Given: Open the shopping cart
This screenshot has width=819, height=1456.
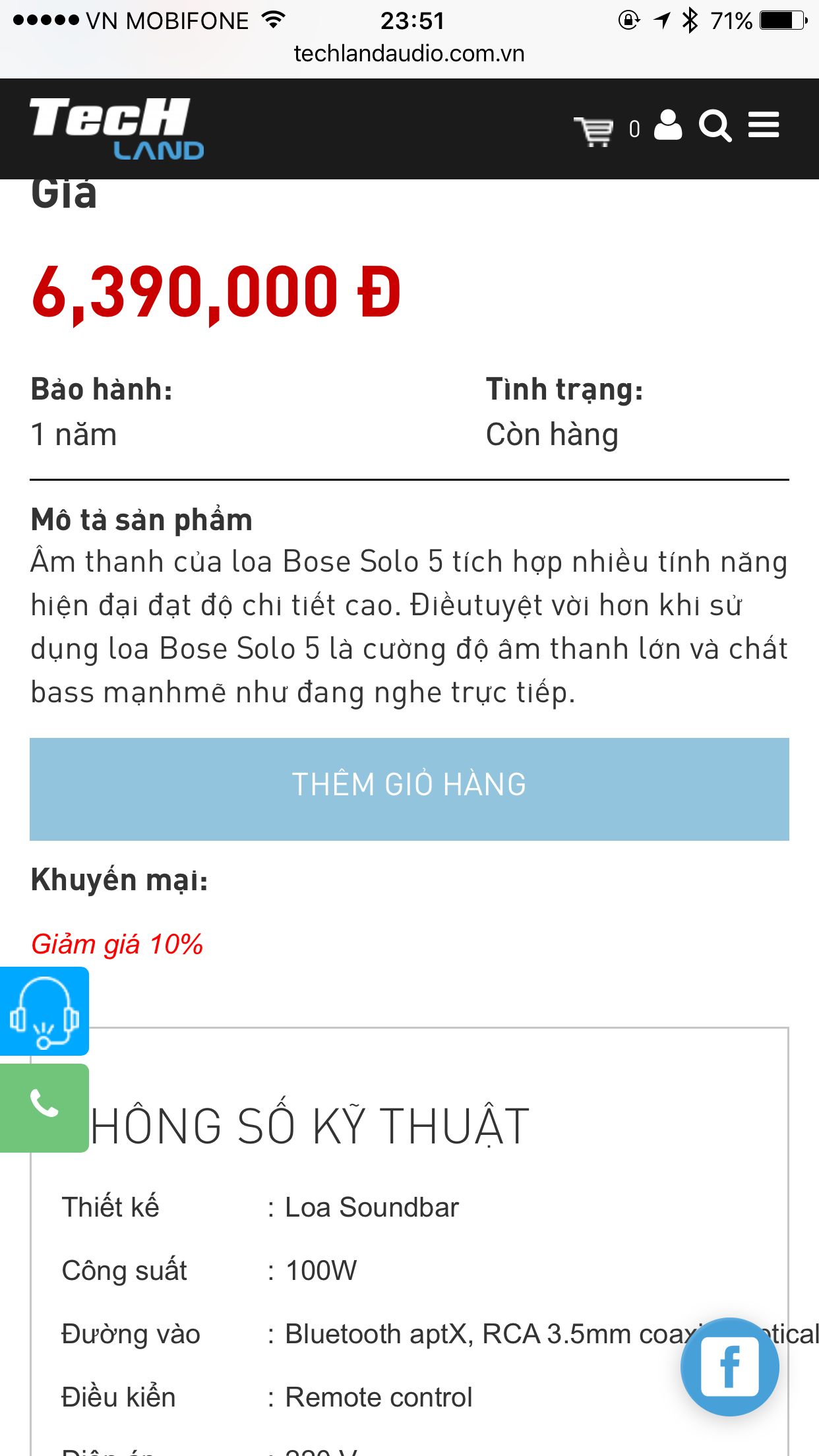Looking at the screenshot, I should (595, 131).
